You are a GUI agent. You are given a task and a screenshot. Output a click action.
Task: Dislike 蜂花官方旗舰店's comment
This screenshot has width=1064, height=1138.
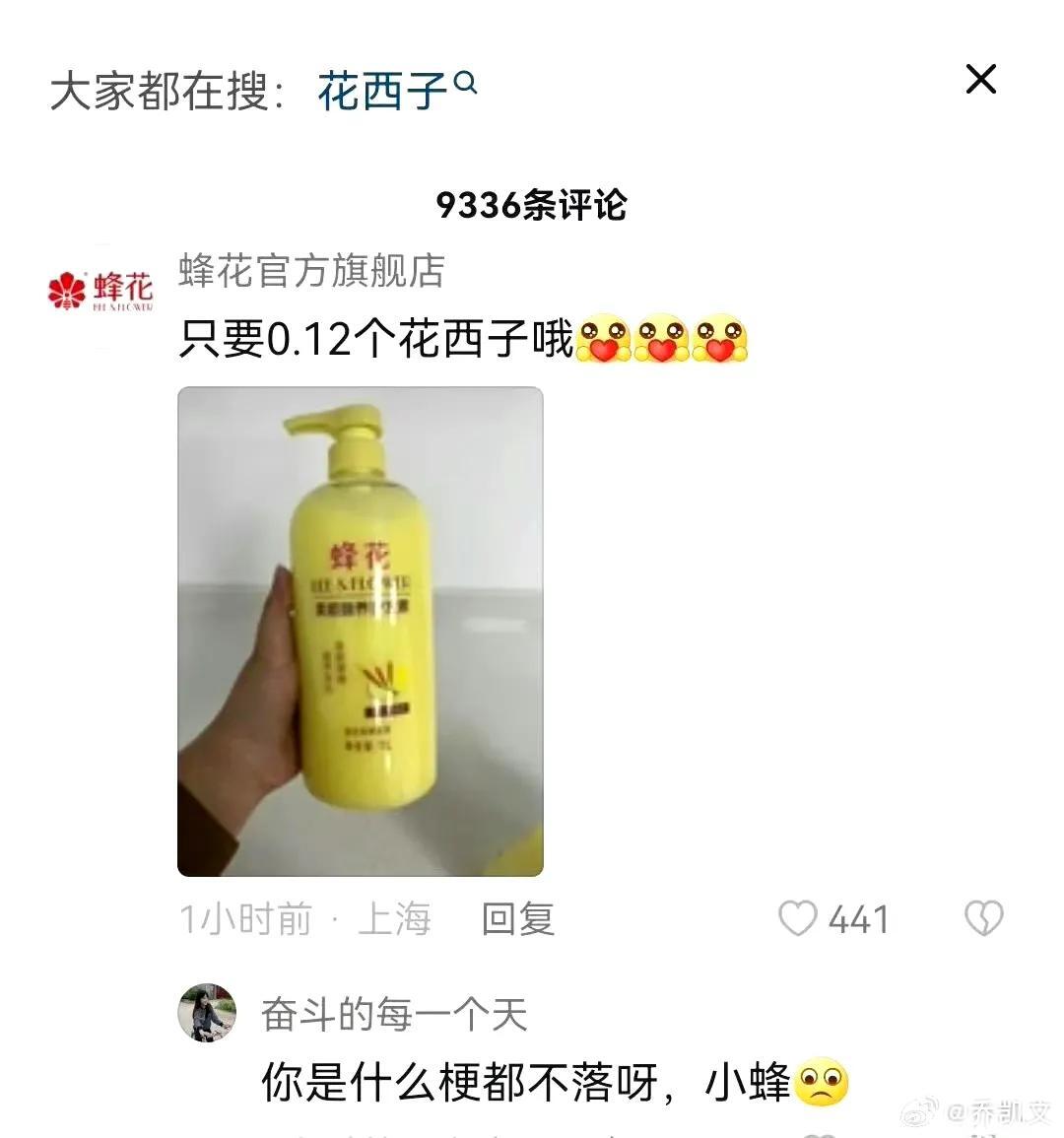982,918
